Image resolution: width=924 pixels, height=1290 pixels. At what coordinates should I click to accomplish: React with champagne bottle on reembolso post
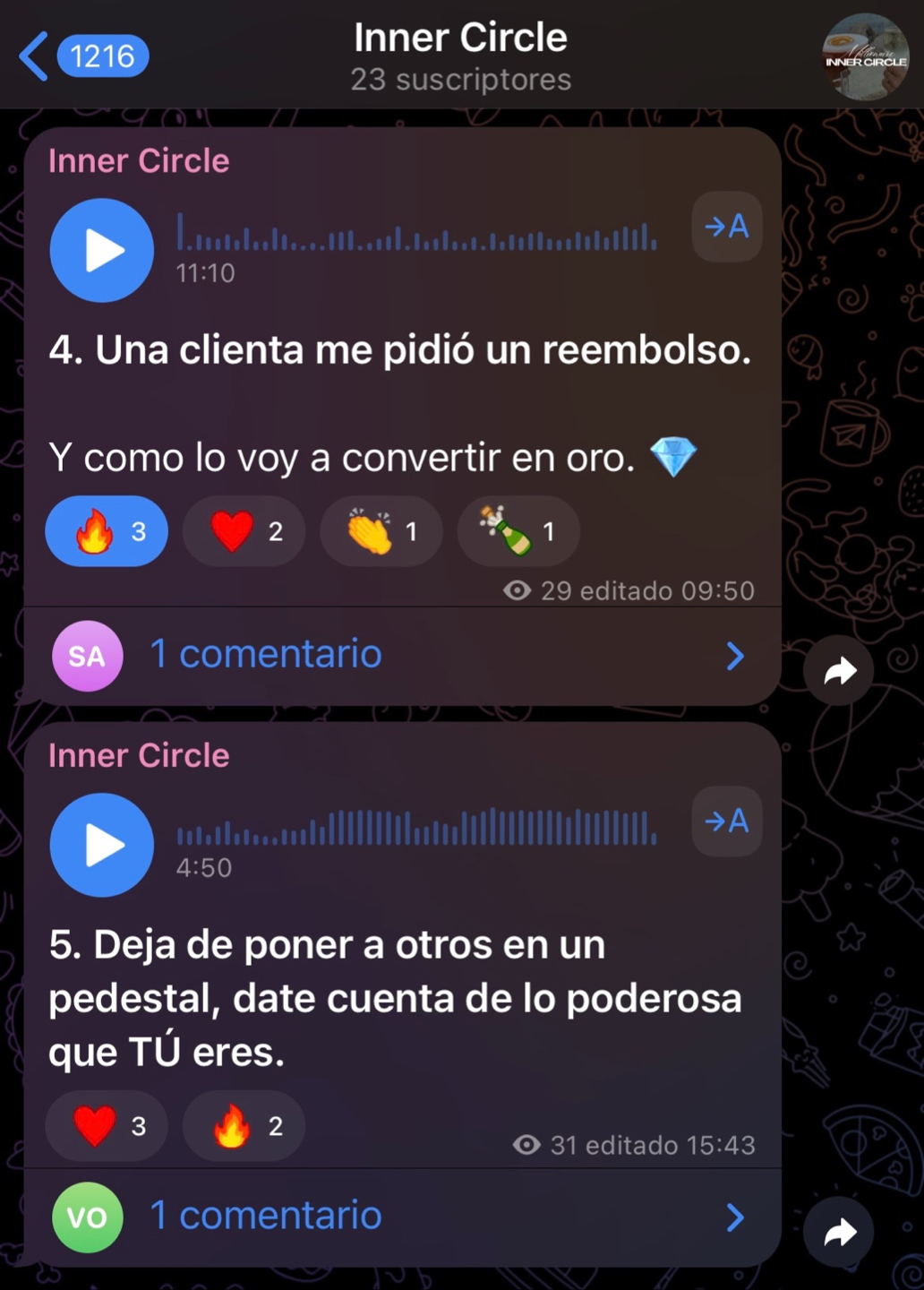(x=518, y=531)
